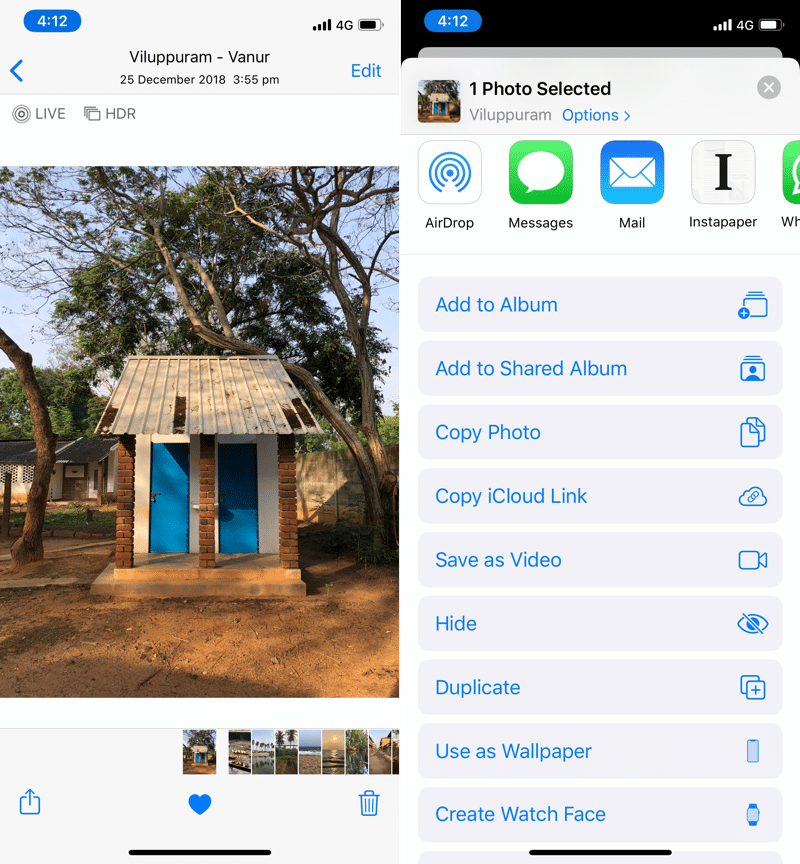Send the photo through Mail
This screenshot has height=864, width=800.
[x=632, y=173]
